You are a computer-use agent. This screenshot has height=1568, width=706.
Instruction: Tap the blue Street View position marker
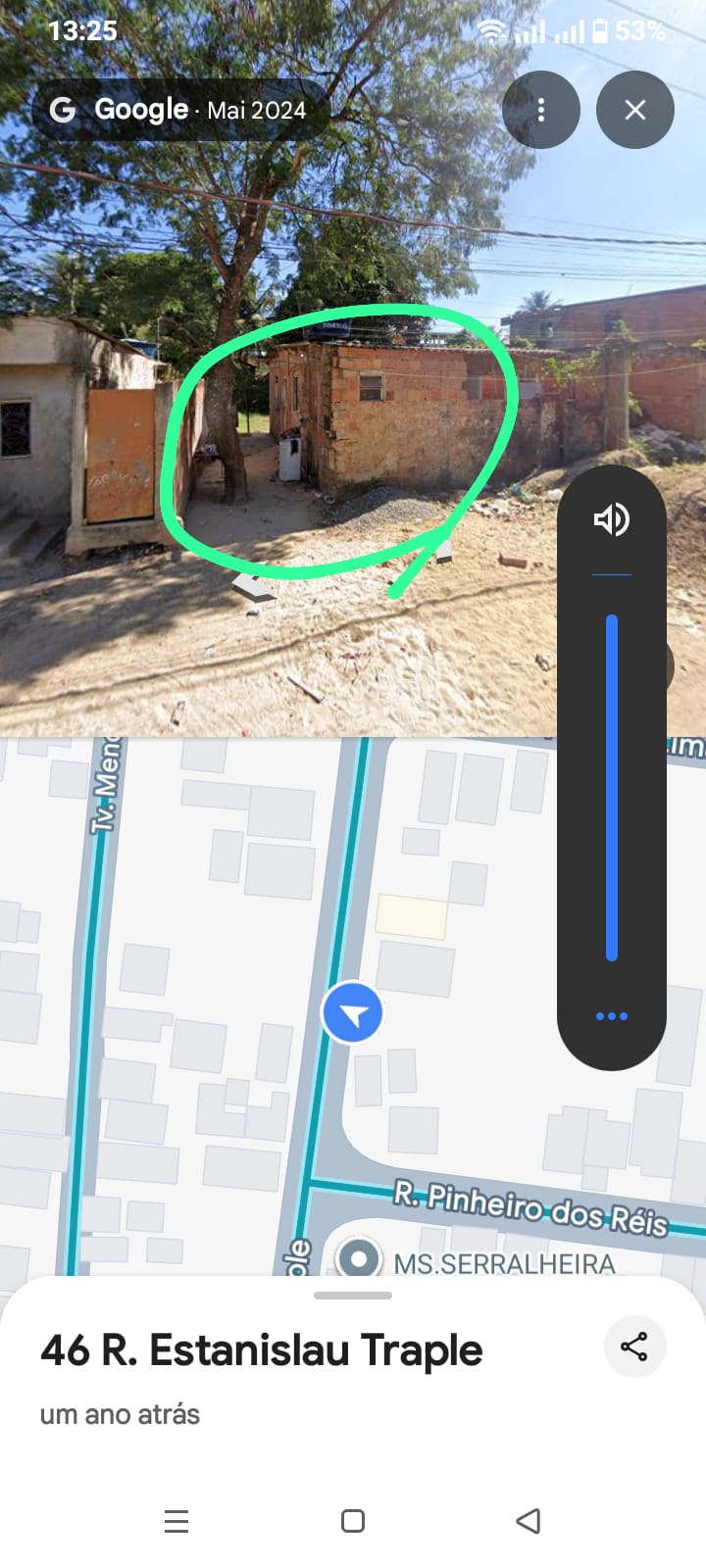click(353, 1012)
